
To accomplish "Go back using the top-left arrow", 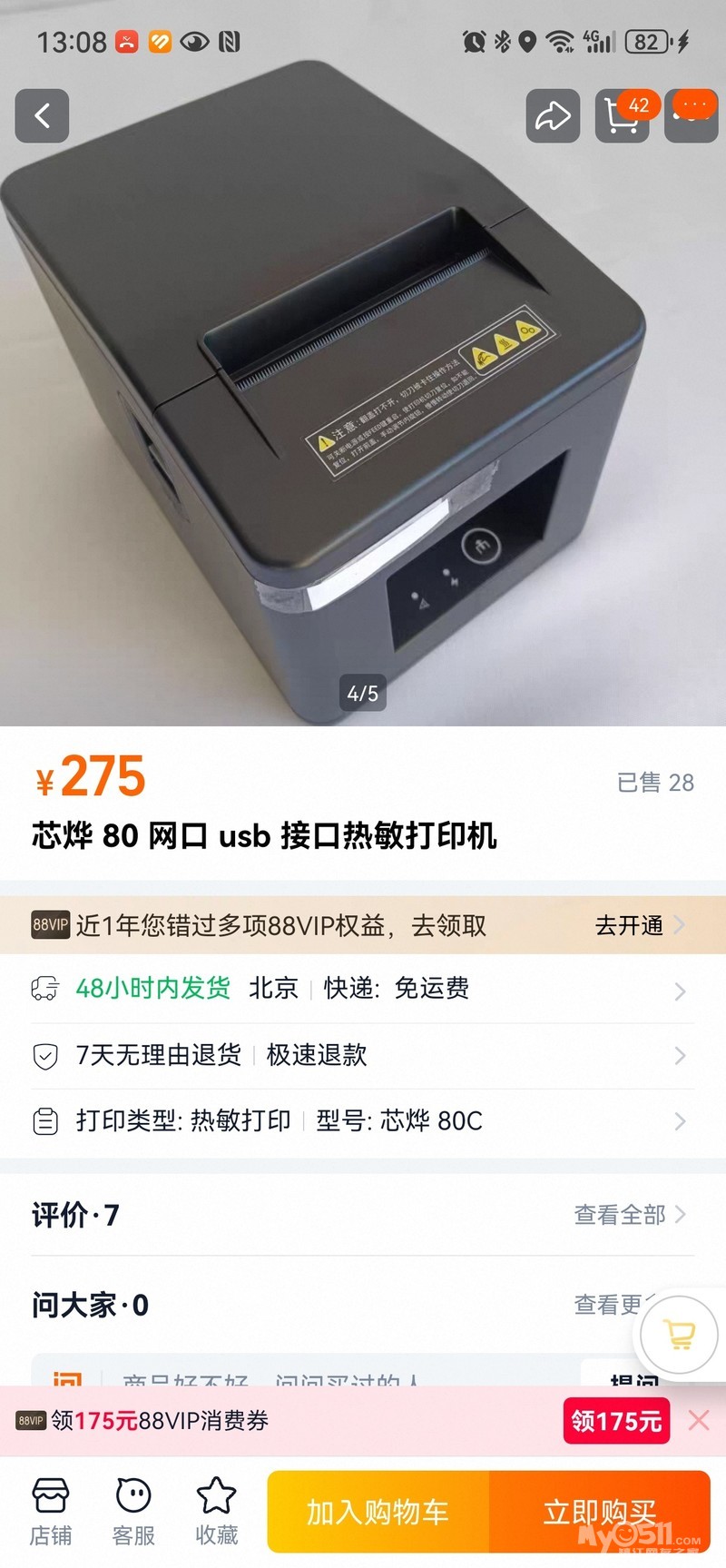I will (42, 116).
